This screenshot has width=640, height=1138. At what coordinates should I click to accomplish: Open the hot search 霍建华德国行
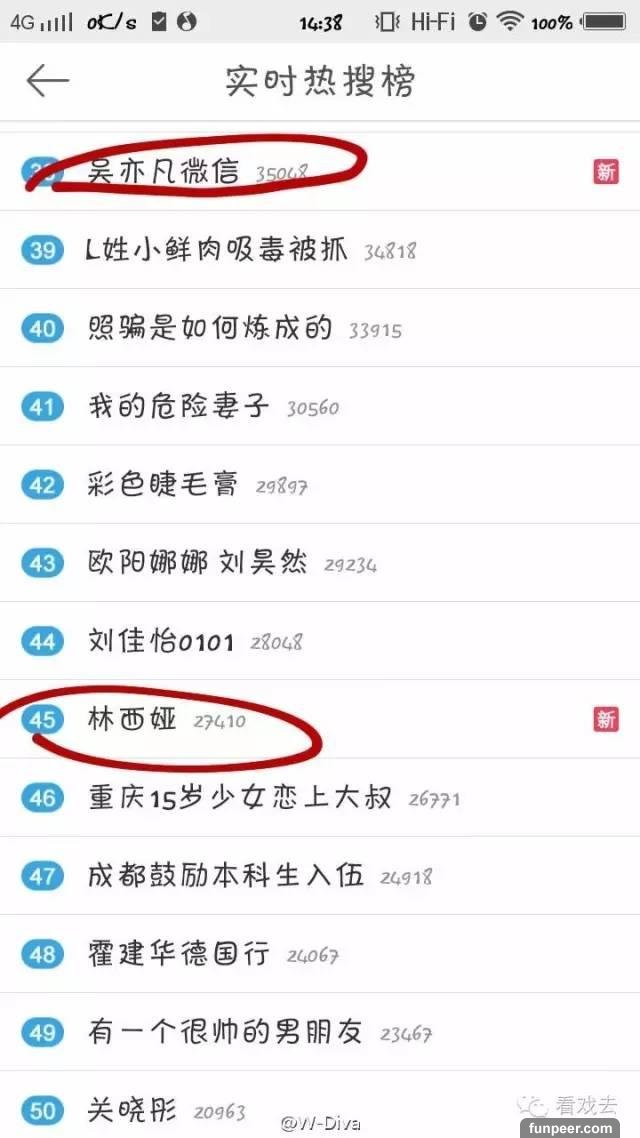(179, 953)
